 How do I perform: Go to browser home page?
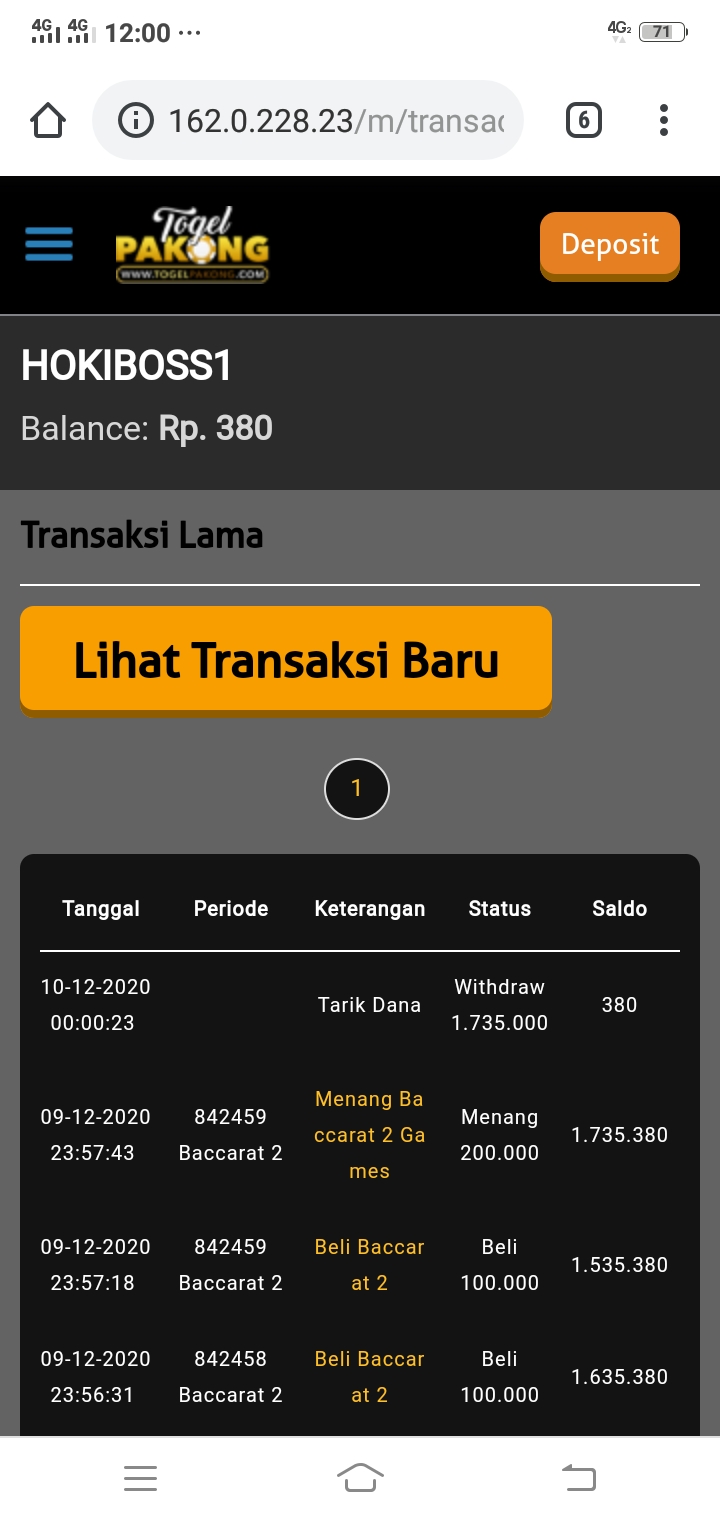48,121
